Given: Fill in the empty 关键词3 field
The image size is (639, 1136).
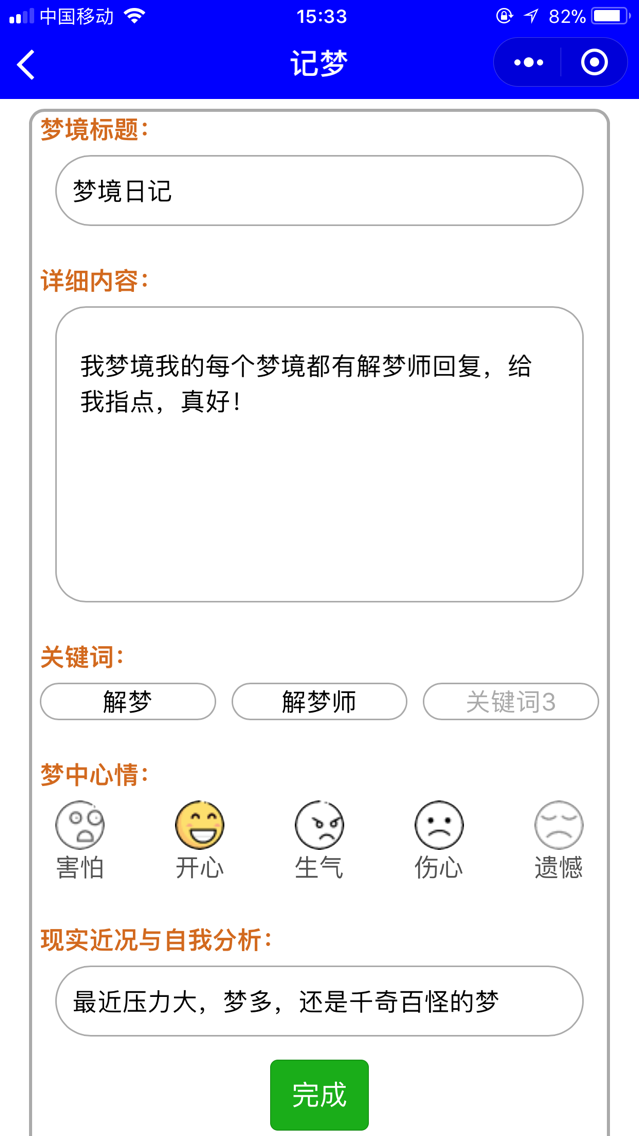Looking at the screenshot, I should pos(511,701).
